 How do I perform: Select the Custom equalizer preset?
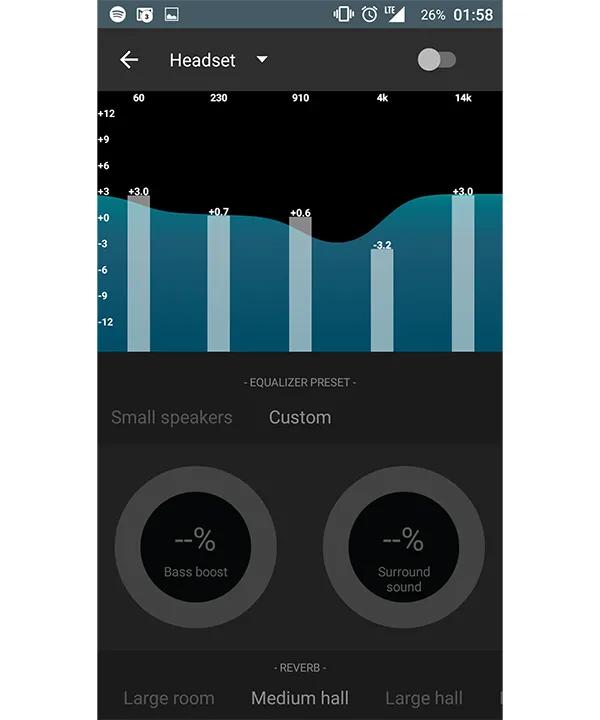point(300,417)
